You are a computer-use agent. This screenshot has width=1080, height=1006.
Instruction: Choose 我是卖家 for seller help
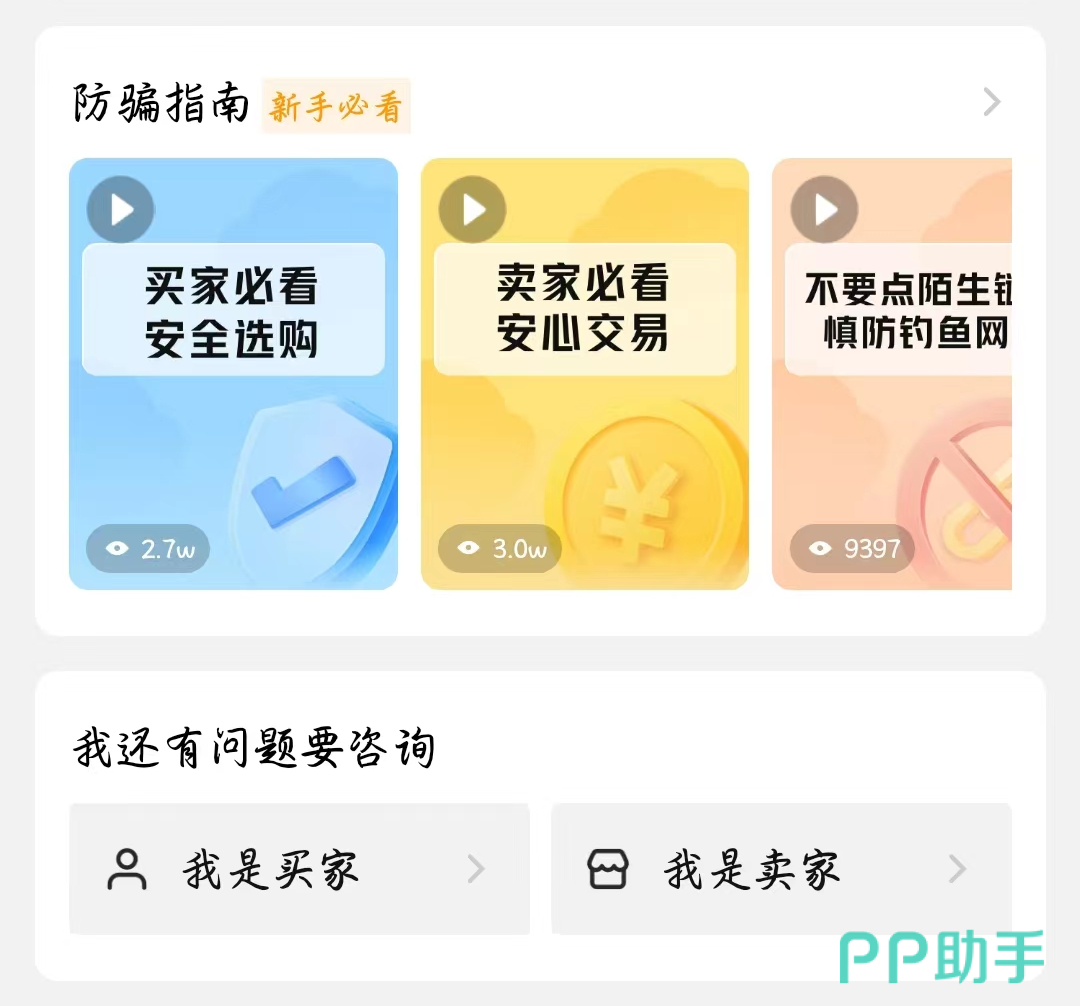pos(781,869)
